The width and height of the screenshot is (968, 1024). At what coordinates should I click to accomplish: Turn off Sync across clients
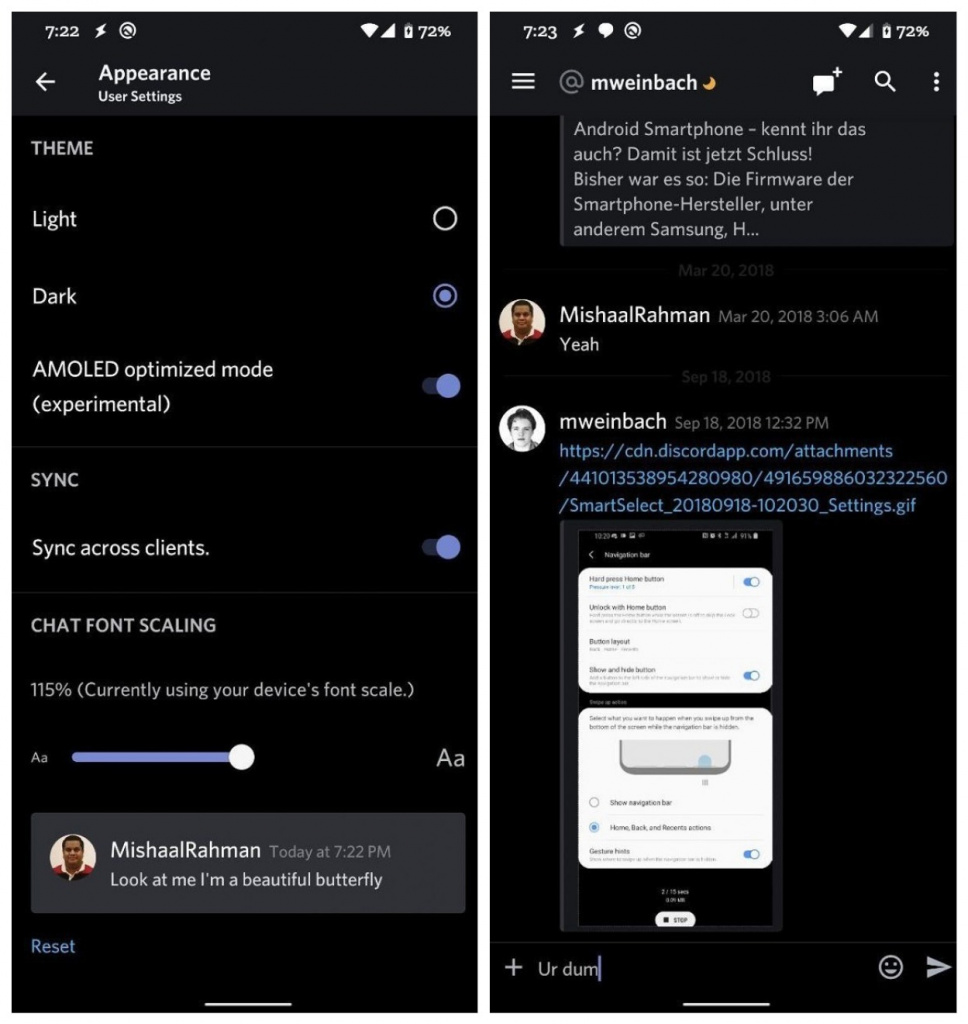441,547
